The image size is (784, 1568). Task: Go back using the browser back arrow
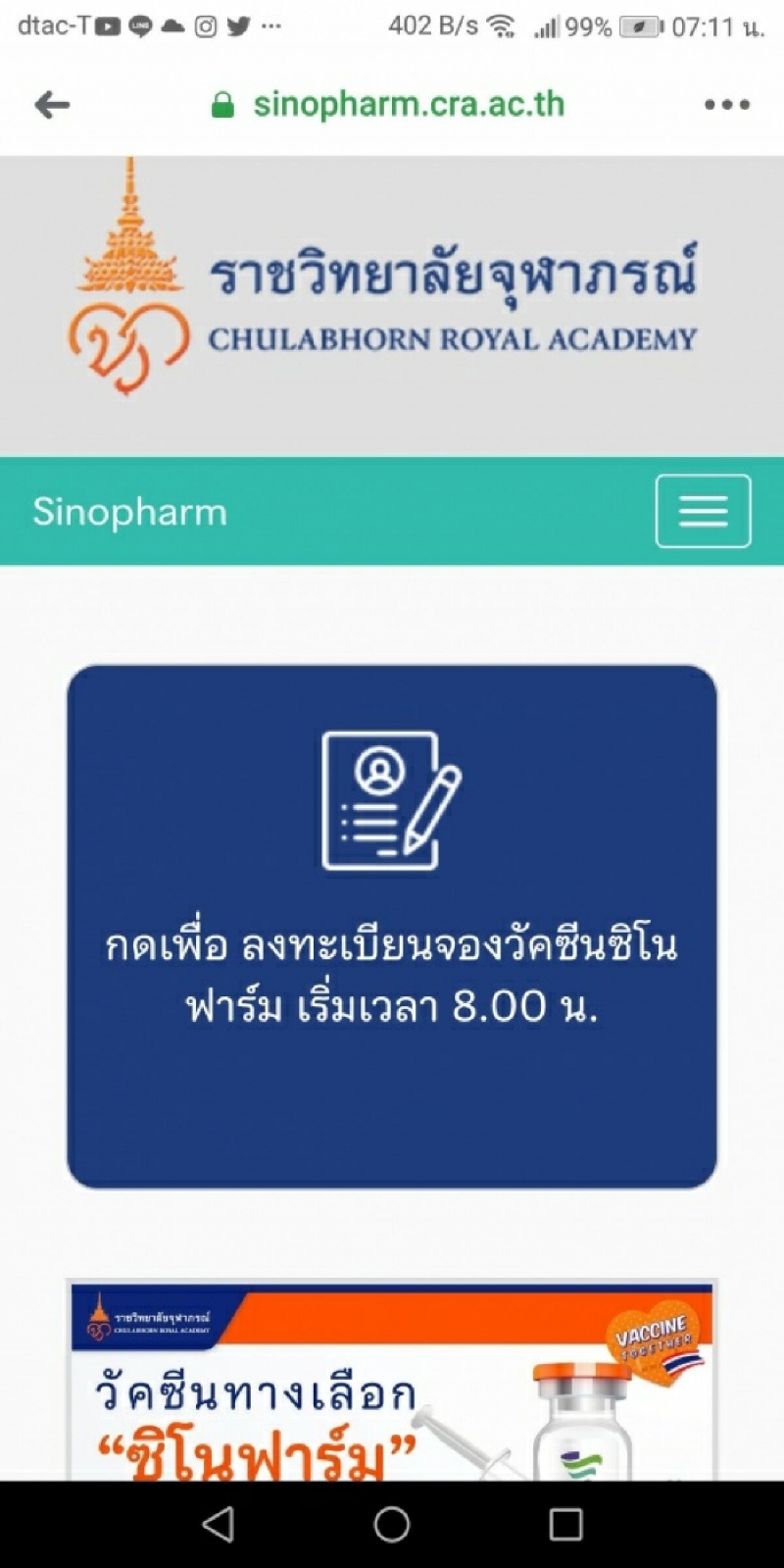(52, 105)
